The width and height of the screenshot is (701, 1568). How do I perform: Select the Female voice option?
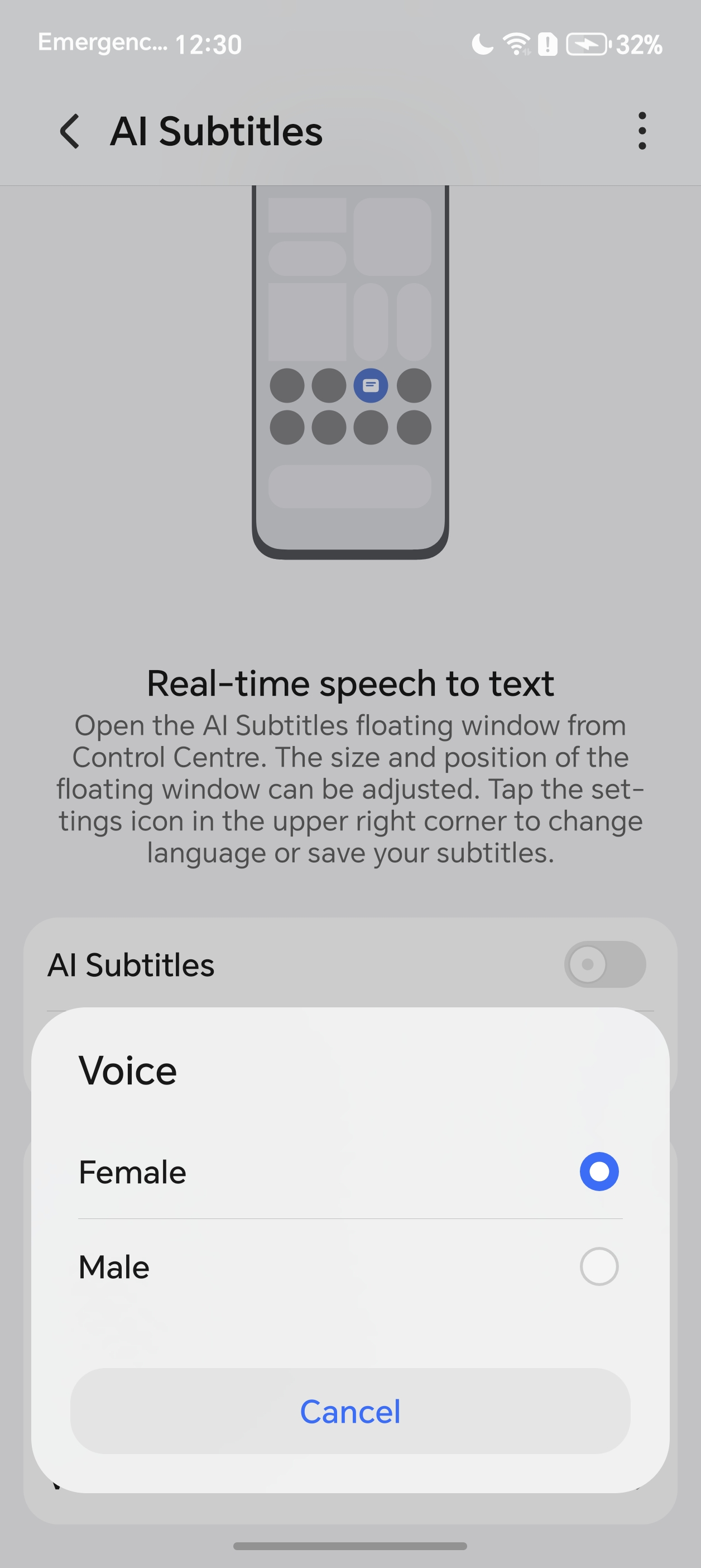[599, 1171]
